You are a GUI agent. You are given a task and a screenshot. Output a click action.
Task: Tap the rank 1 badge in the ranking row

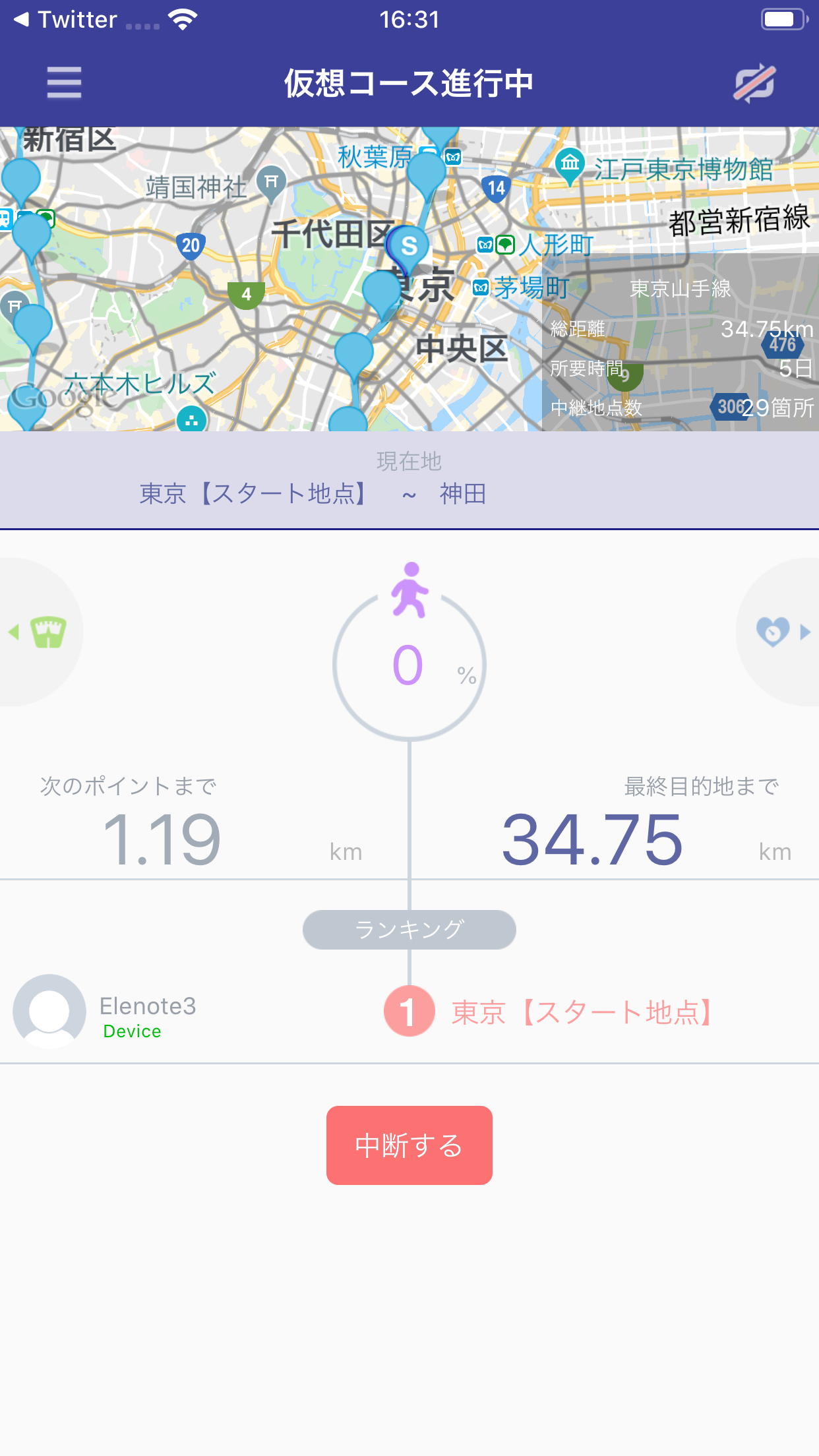tap(408, 1012)
